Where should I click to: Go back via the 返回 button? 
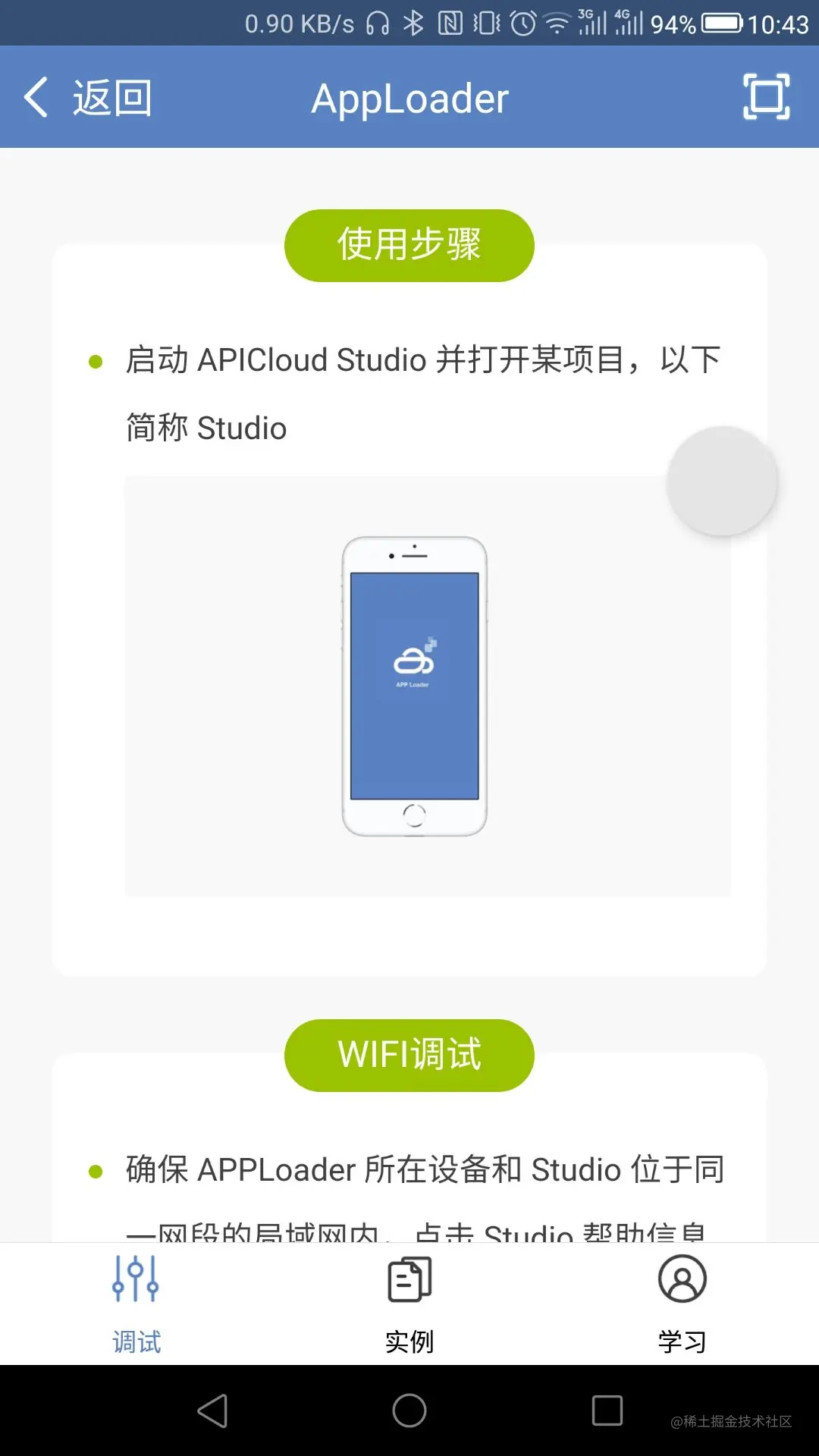coord(88,98)
